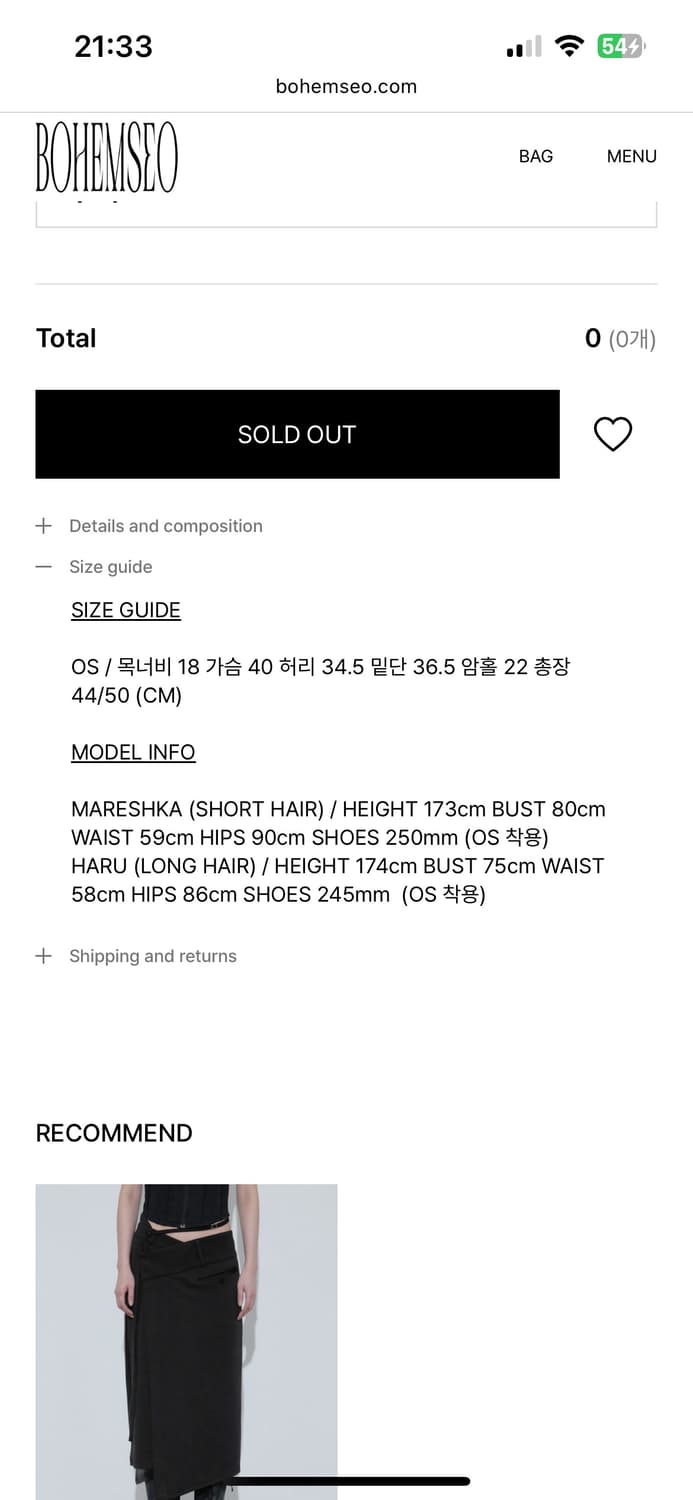Expand Shipping and returns section
This screenshot has width=693, height=1500.
coord(136,956)
